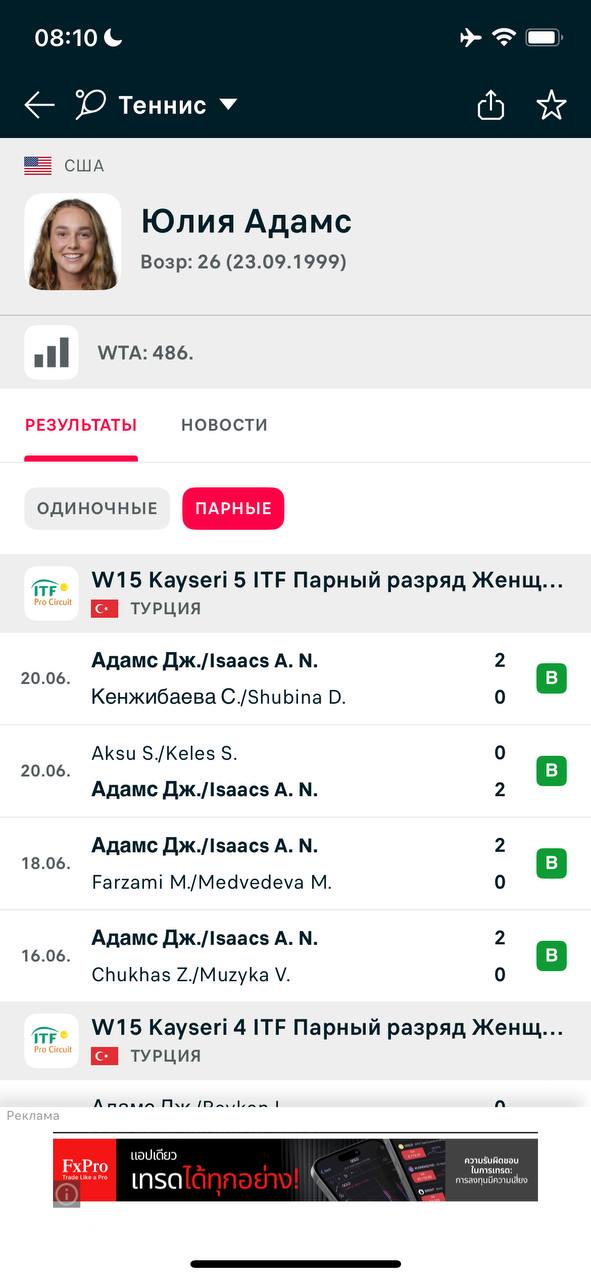This screenshot has width=591, height=1280.
Task: Select the Одиночные filter chip
Action: tap(97, 508)
